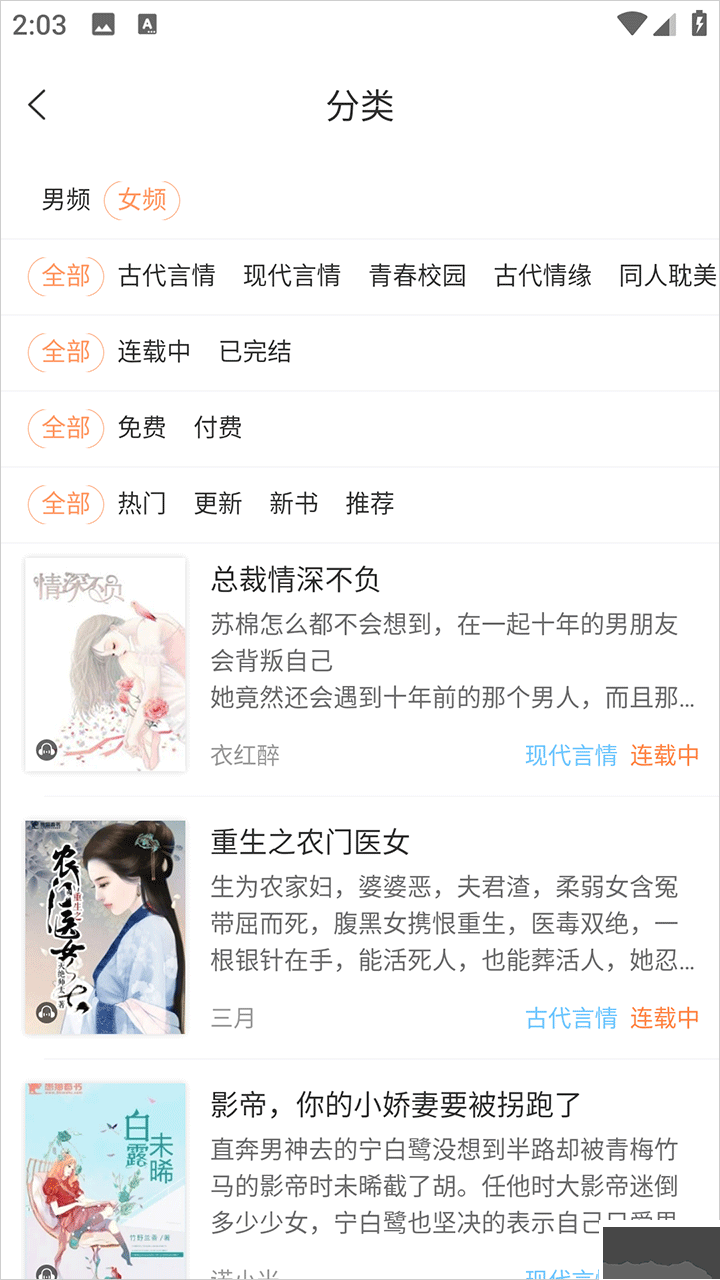Open the 现代言情 tag under 总裁情深不负
The image size is (720, 1280).
(x=570, y=757)
